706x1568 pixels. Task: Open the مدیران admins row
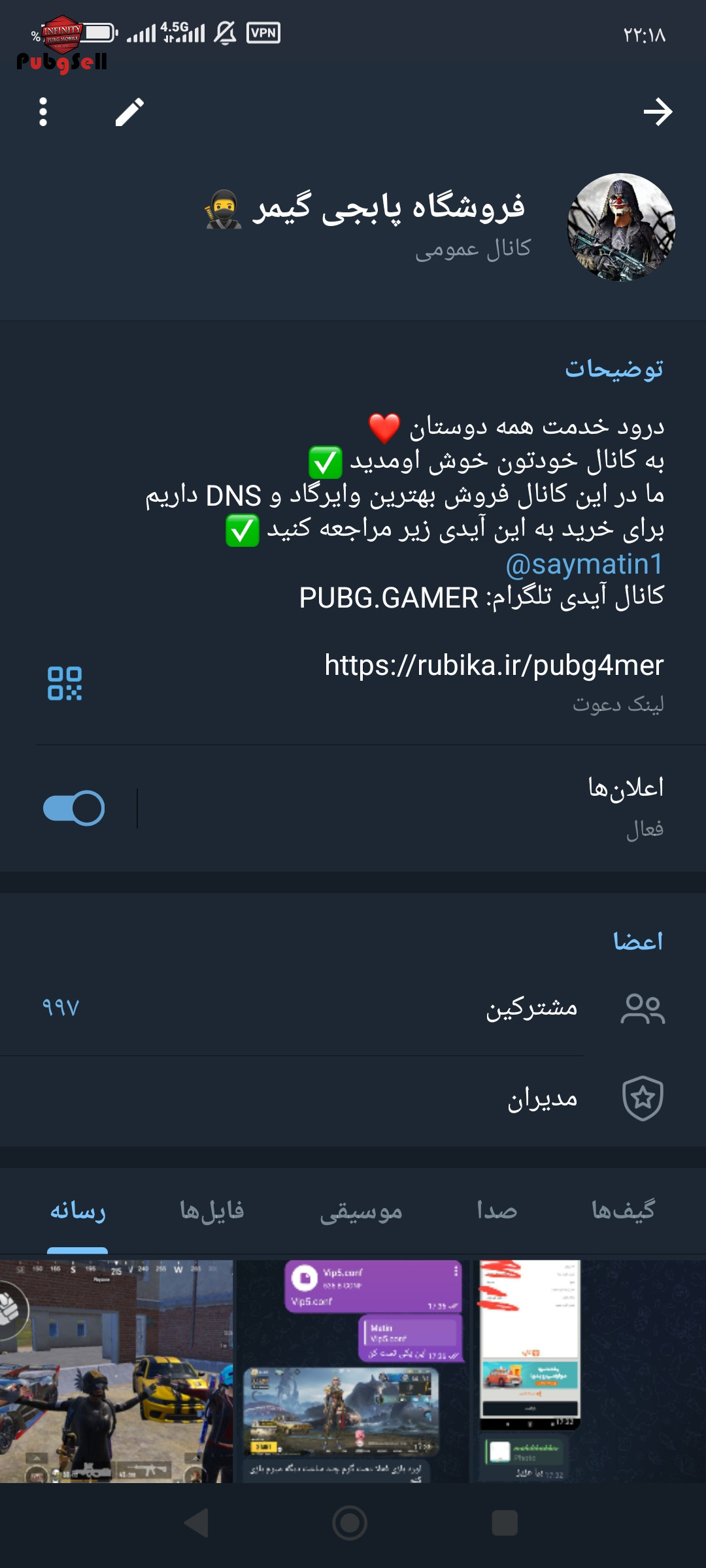pos(353,1098)
